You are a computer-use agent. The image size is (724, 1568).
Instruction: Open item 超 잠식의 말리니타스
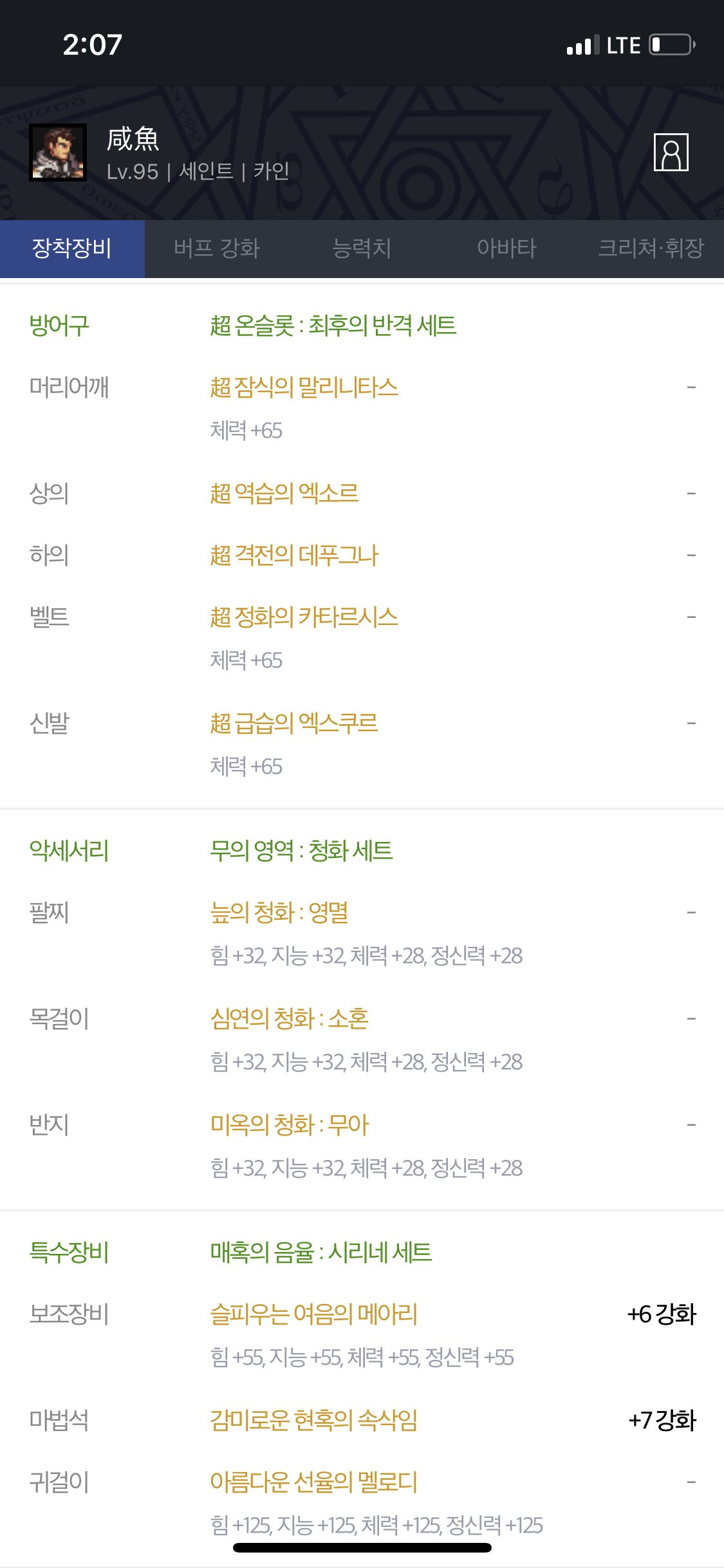pos(304,387)
